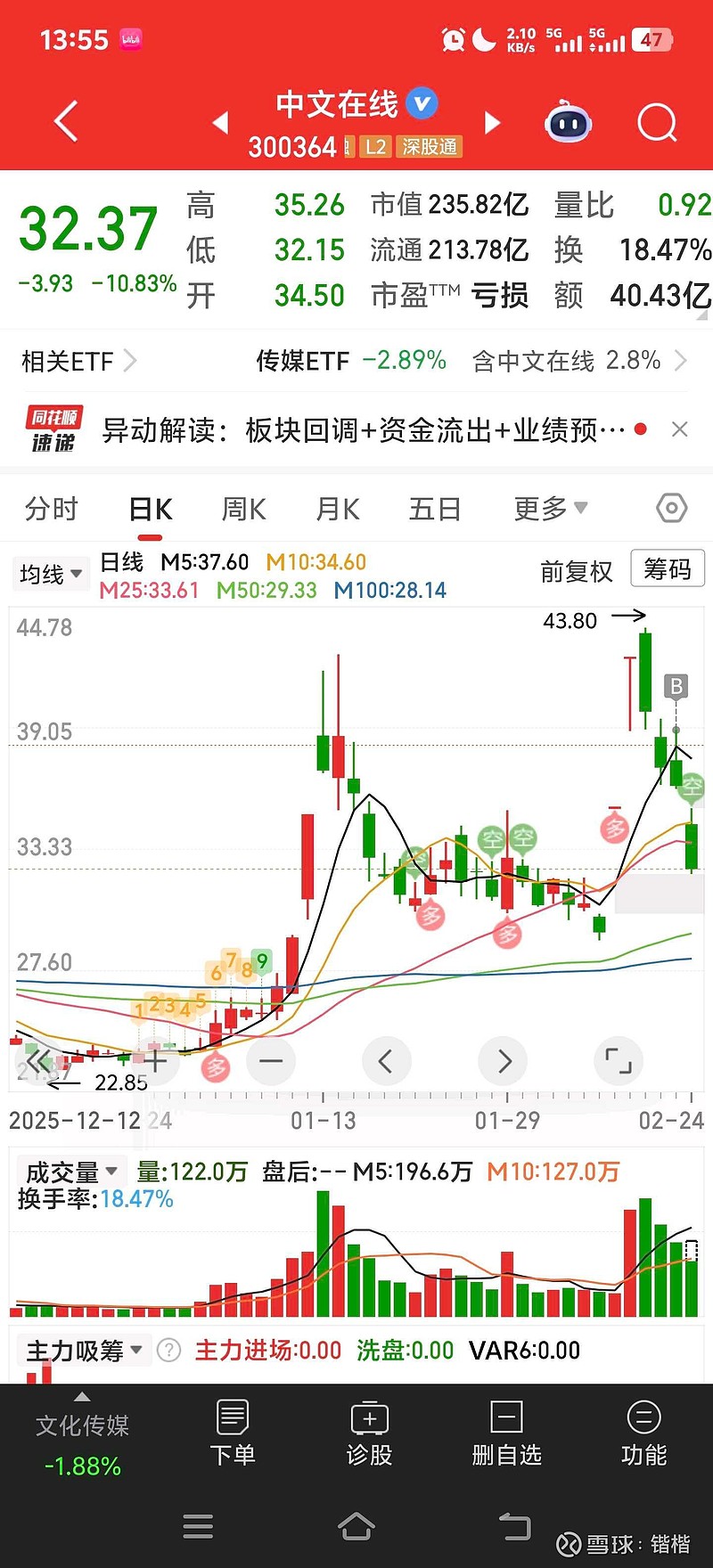713x1568 pixels.
Task: Open 下单 to place an order
Action: click(233, 1433)
